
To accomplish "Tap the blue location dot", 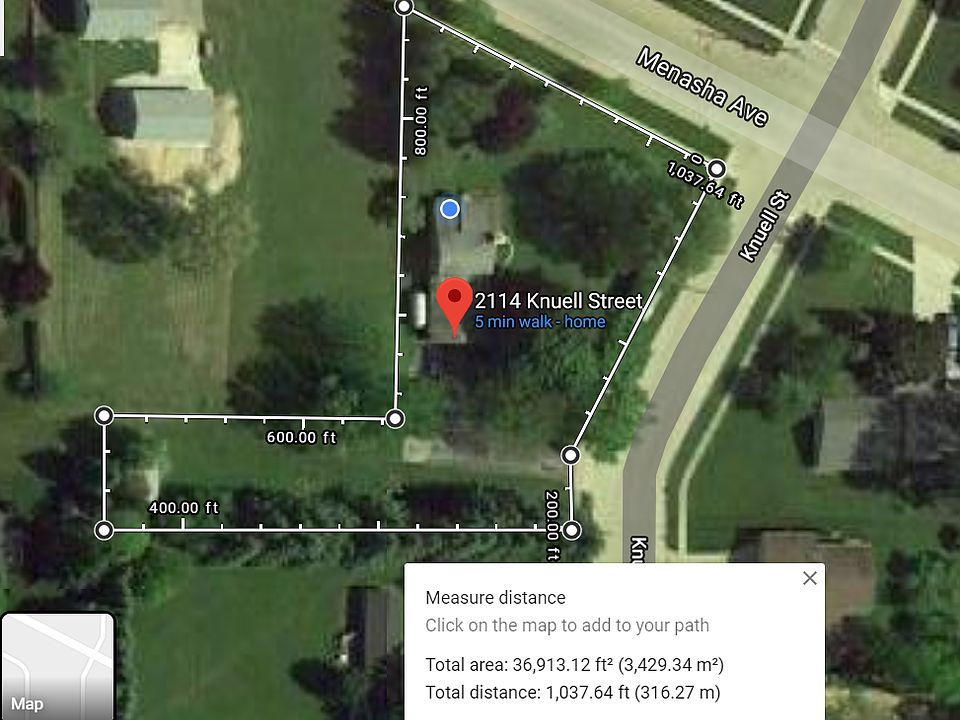I will 450,209.
